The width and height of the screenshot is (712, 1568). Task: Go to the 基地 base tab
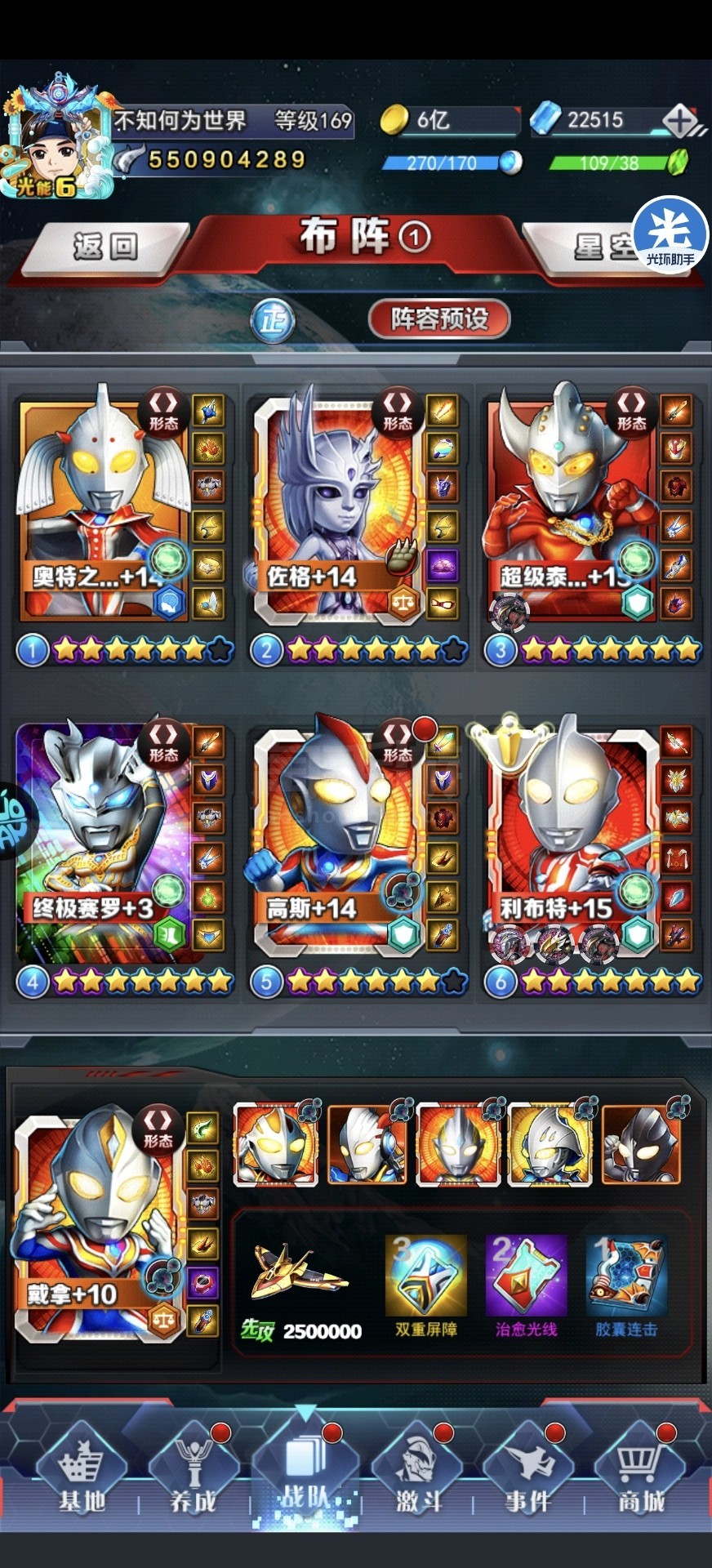(82, 1478)
